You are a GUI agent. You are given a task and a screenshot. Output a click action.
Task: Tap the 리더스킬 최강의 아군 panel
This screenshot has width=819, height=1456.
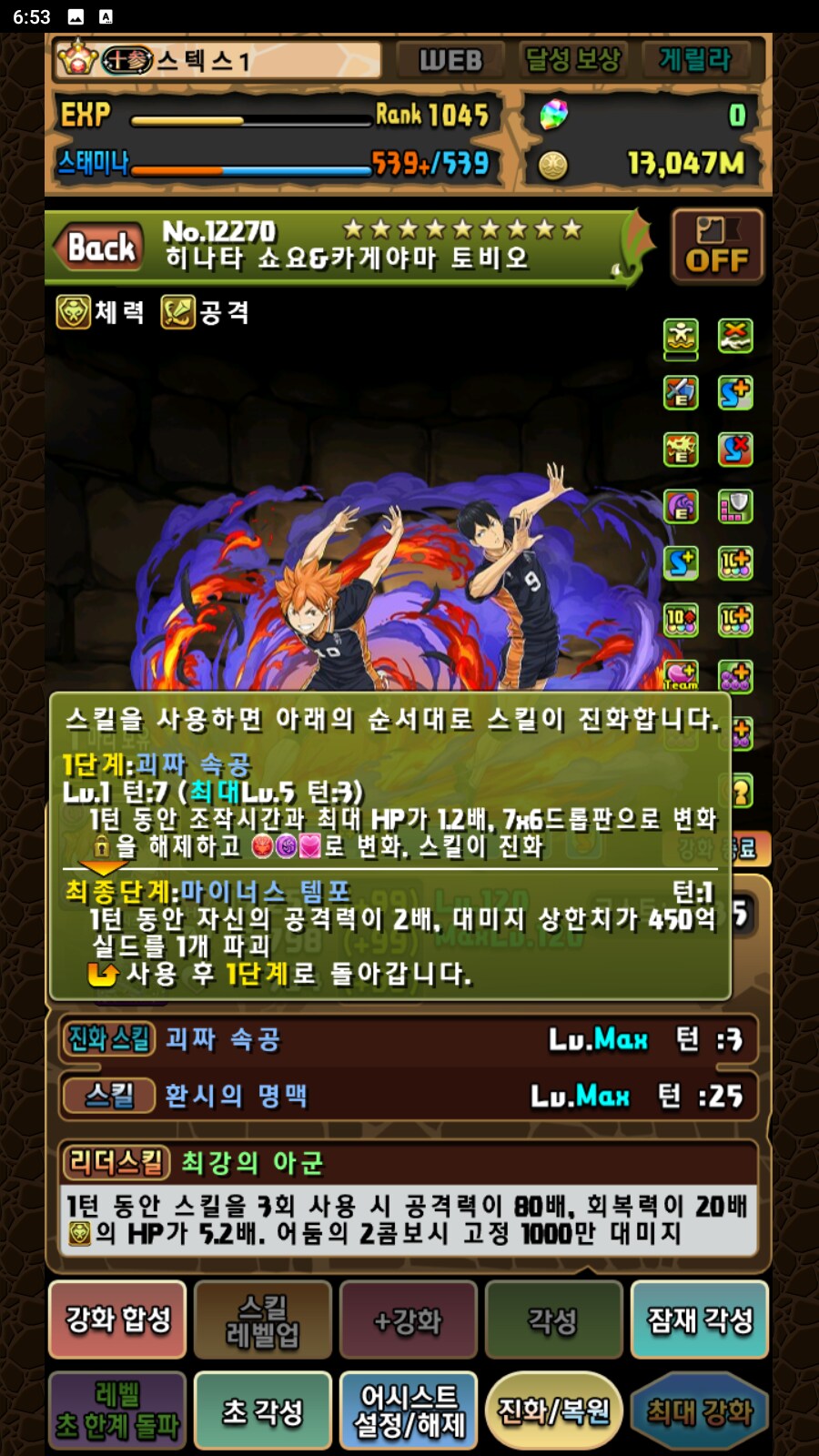coord(408,1201)
